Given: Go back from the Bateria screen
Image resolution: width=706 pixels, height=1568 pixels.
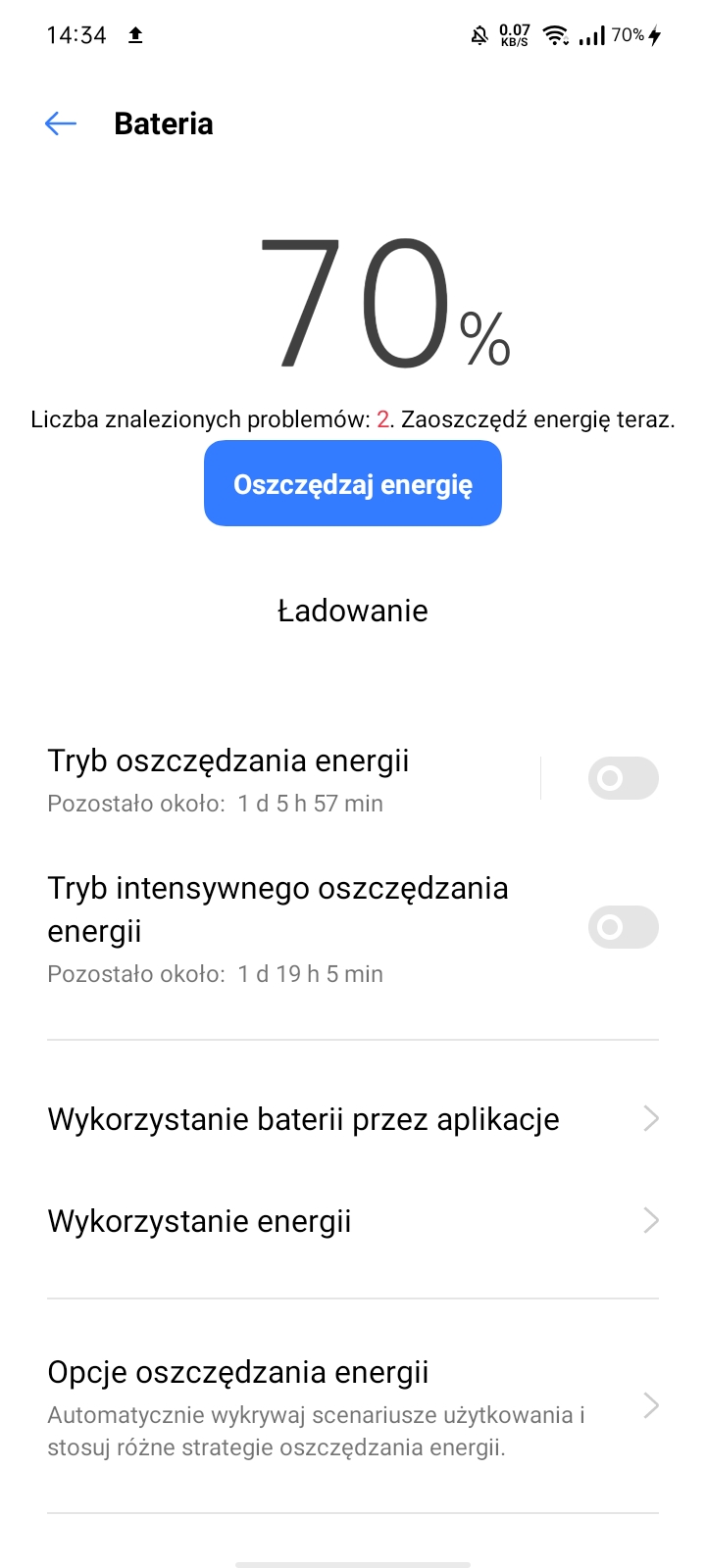Looking at the screenshot, I should tap(61, 123).
